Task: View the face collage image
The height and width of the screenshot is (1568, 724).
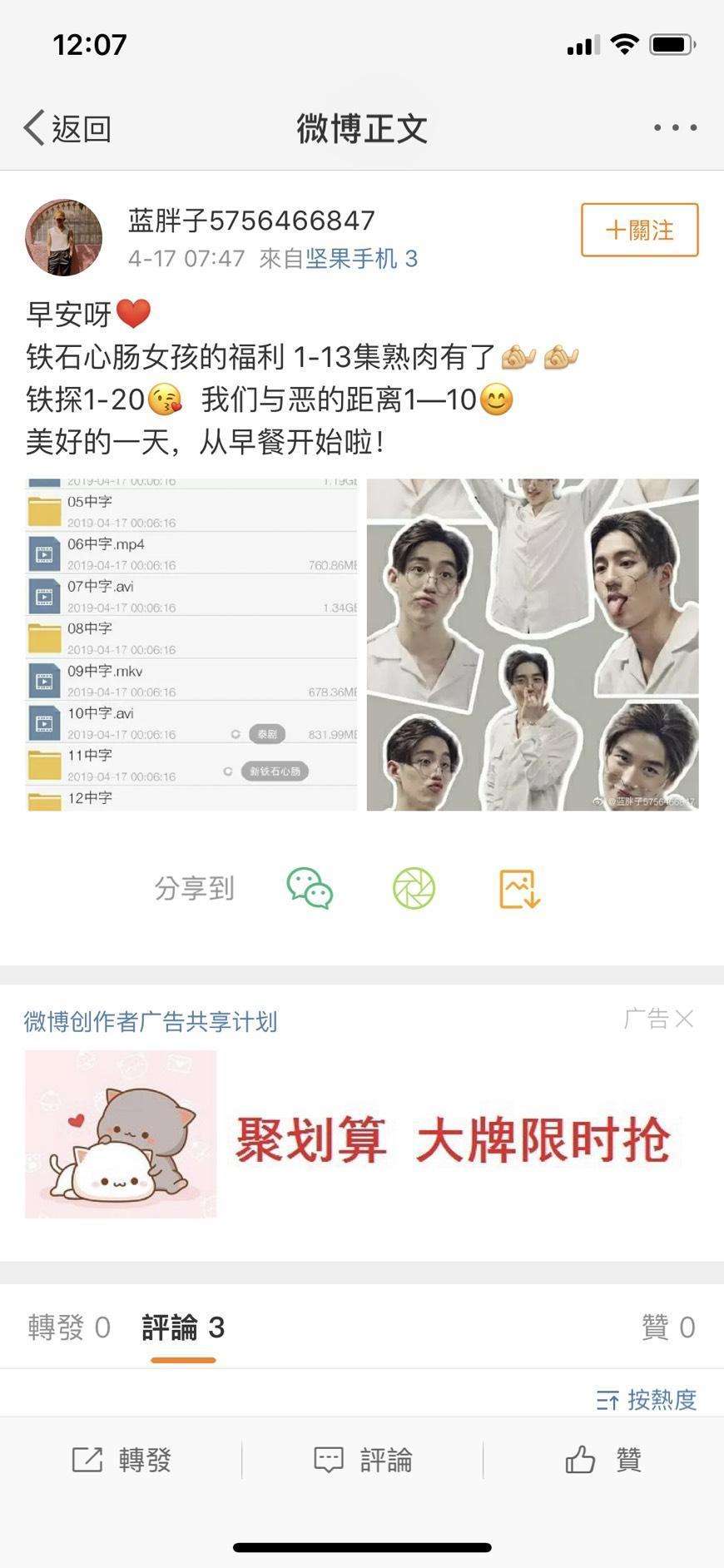Action: pyautogui.click(x=533, y=644)
